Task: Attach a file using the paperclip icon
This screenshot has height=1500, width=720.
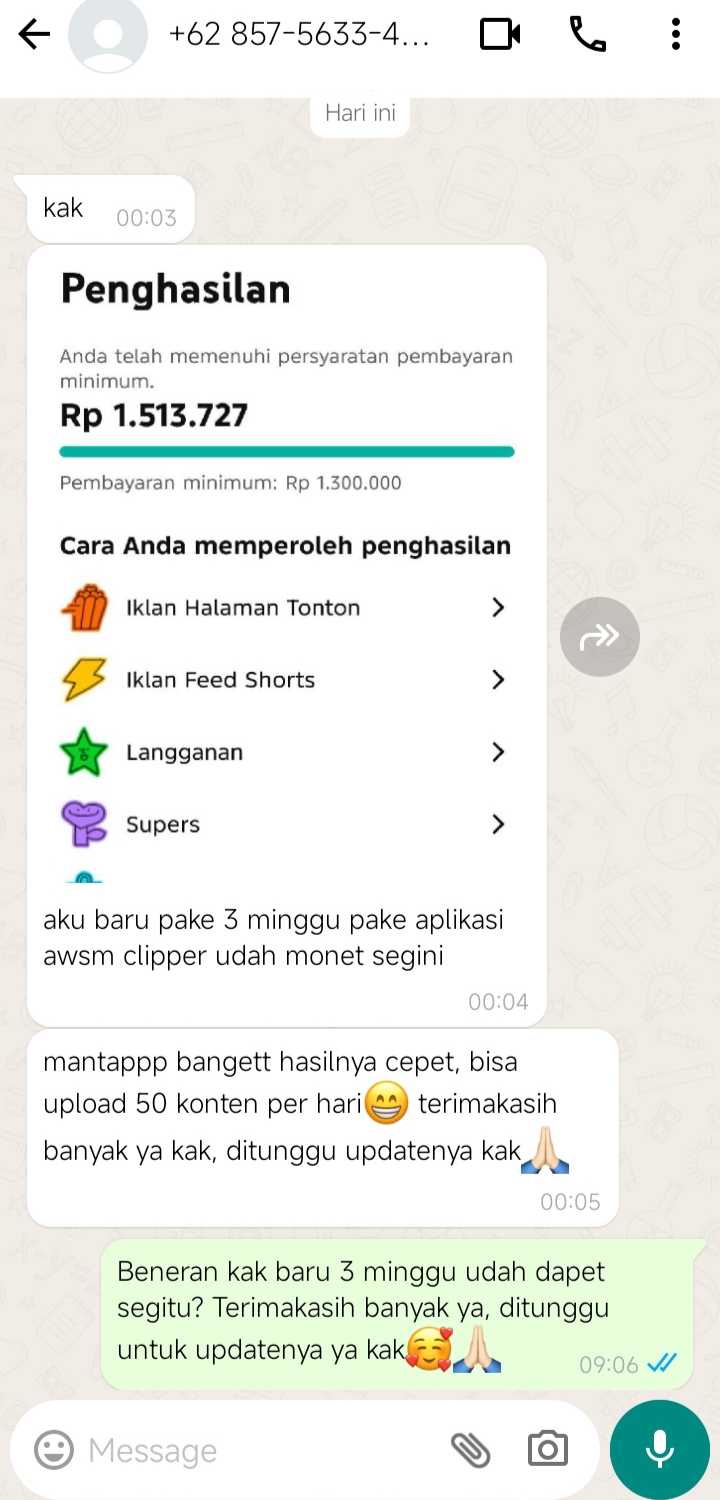Action: click(471, 1447)
